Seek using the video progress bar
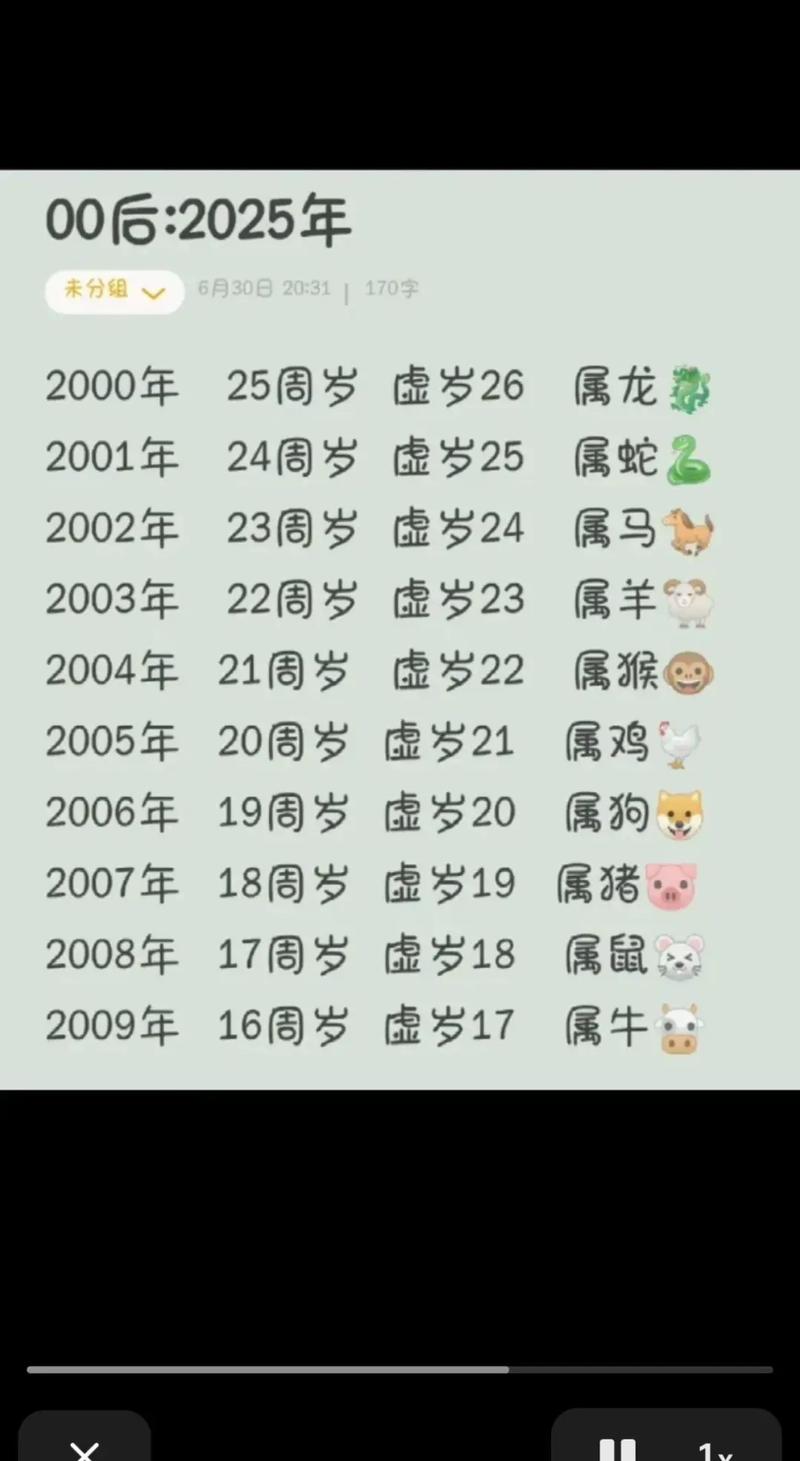Screen dimensions: 800x1461 point(400,1369)
